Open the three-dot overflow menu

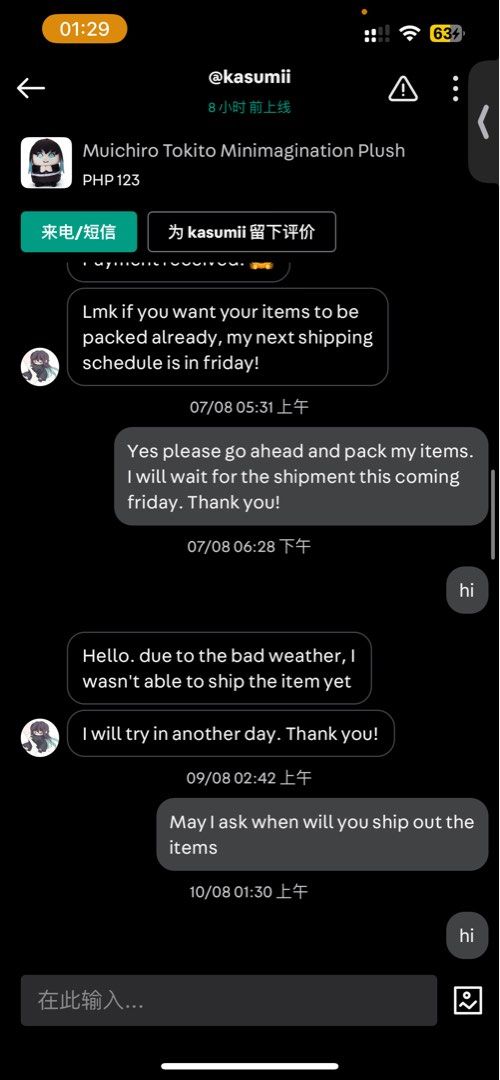[455, 88]
